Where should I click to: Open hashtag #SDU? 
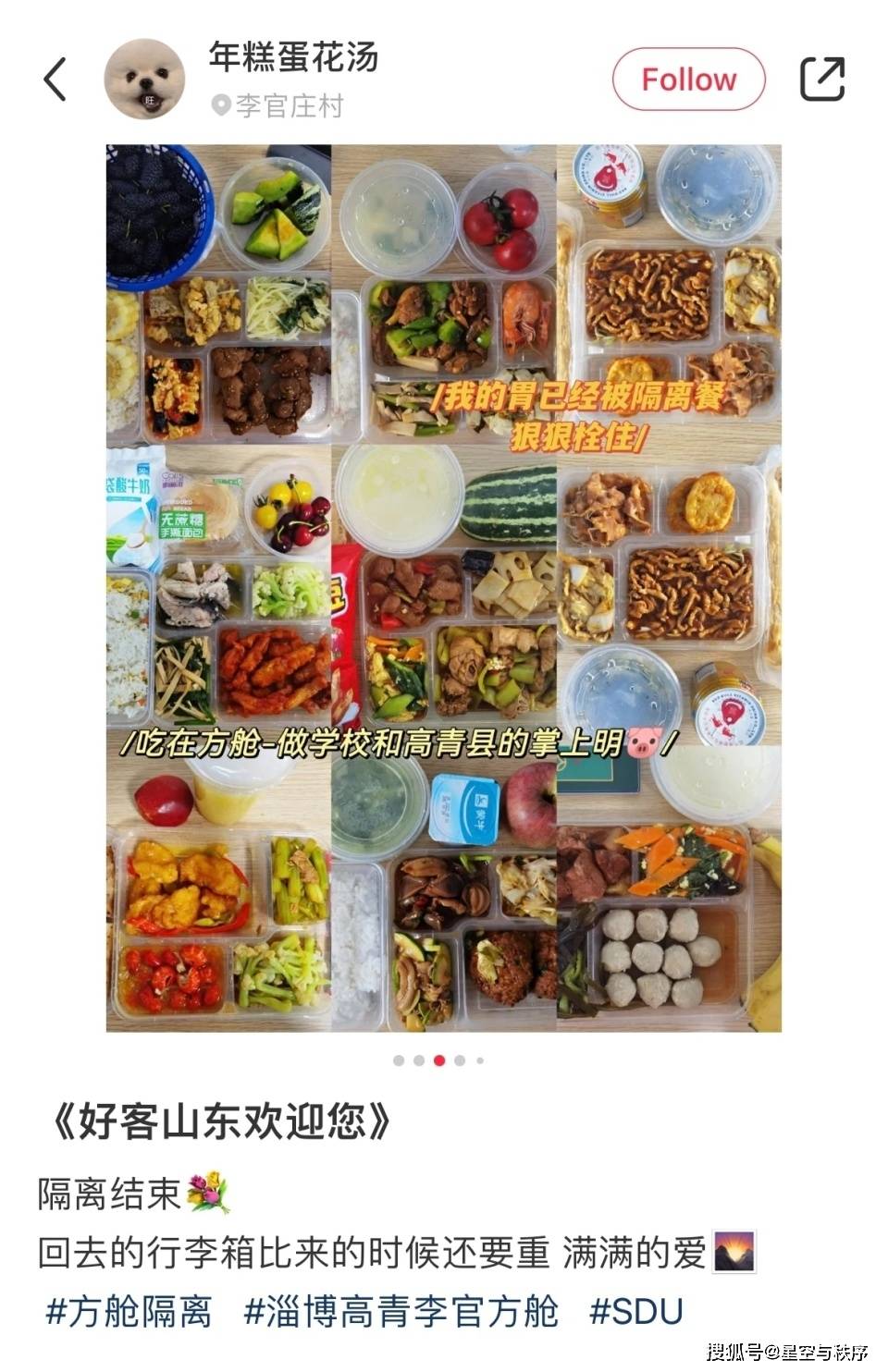pos(636,1312)
